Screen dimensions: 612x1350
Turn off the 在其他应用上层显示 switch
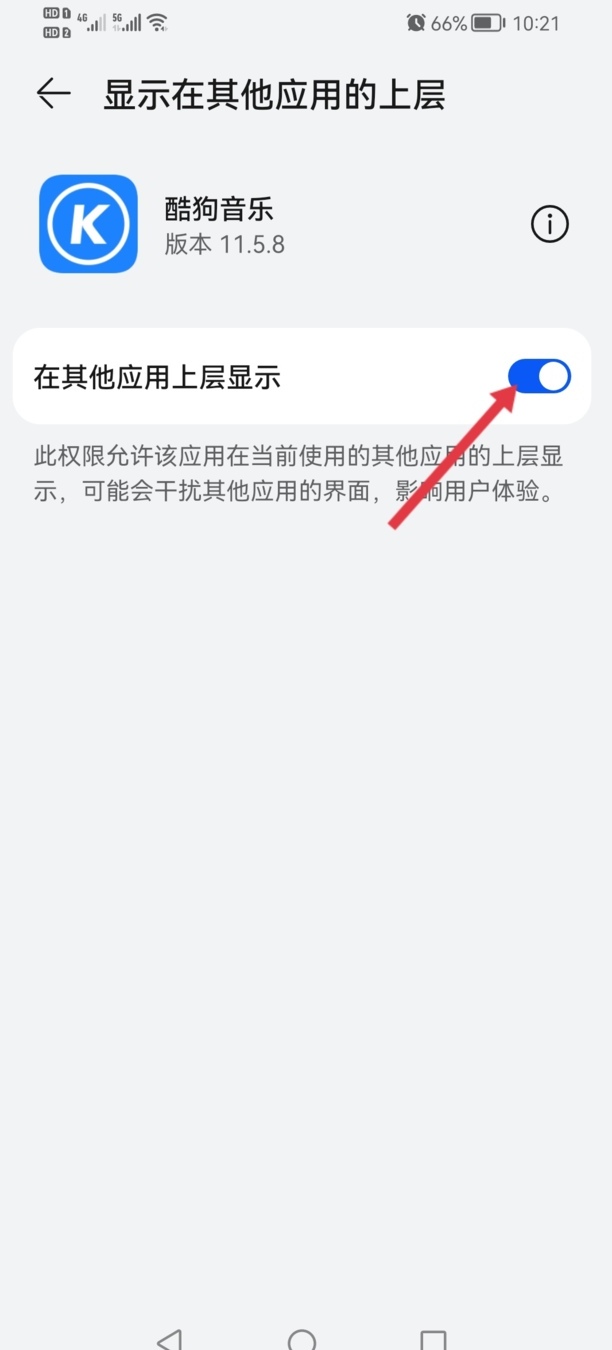pyautogui.click(x=540, y=376)
